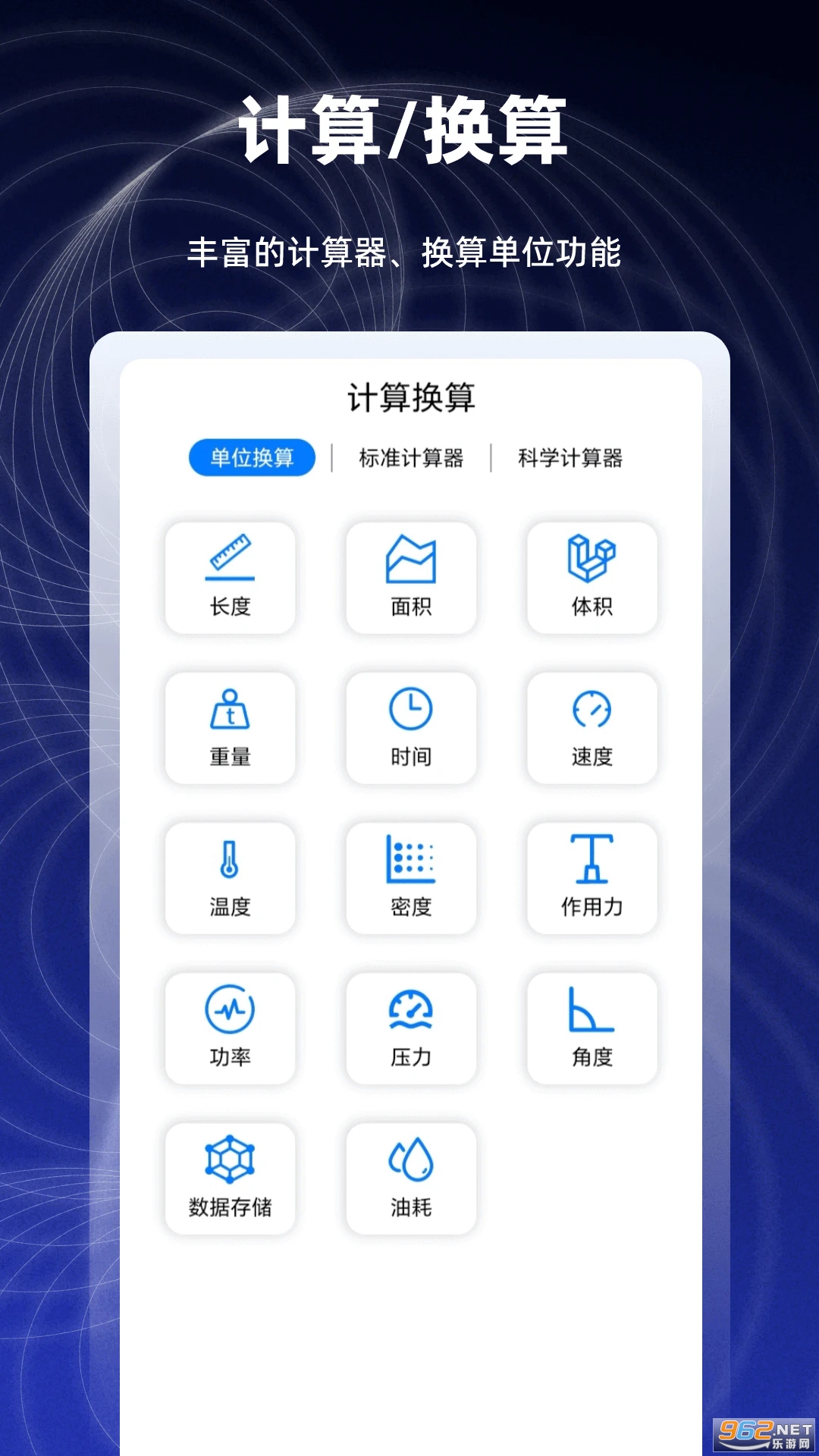Viewport: 819px width, 1456px height.
Task: Open the 重量 weight converter
Action: coord(229,728)
